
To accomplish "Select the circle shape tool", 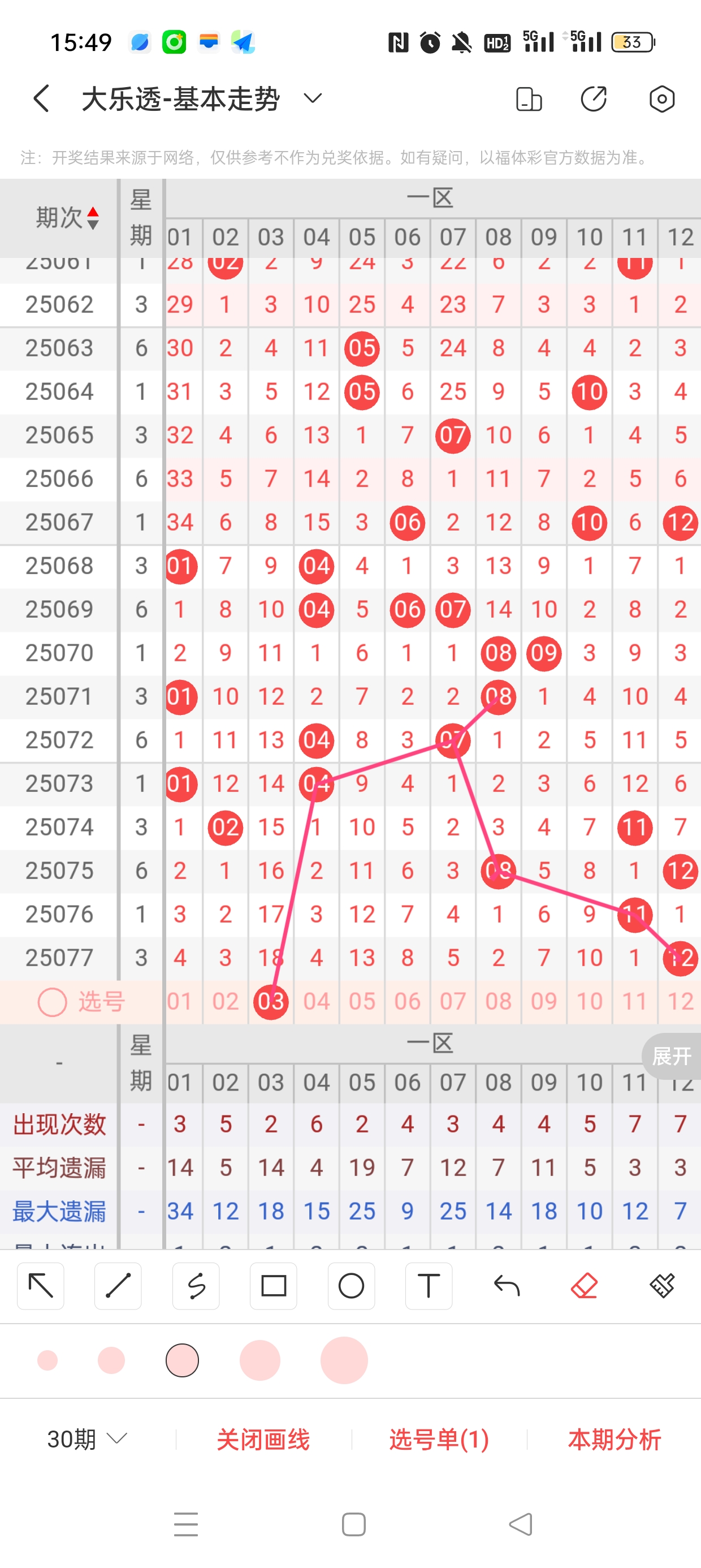I will coord(351,1286).
